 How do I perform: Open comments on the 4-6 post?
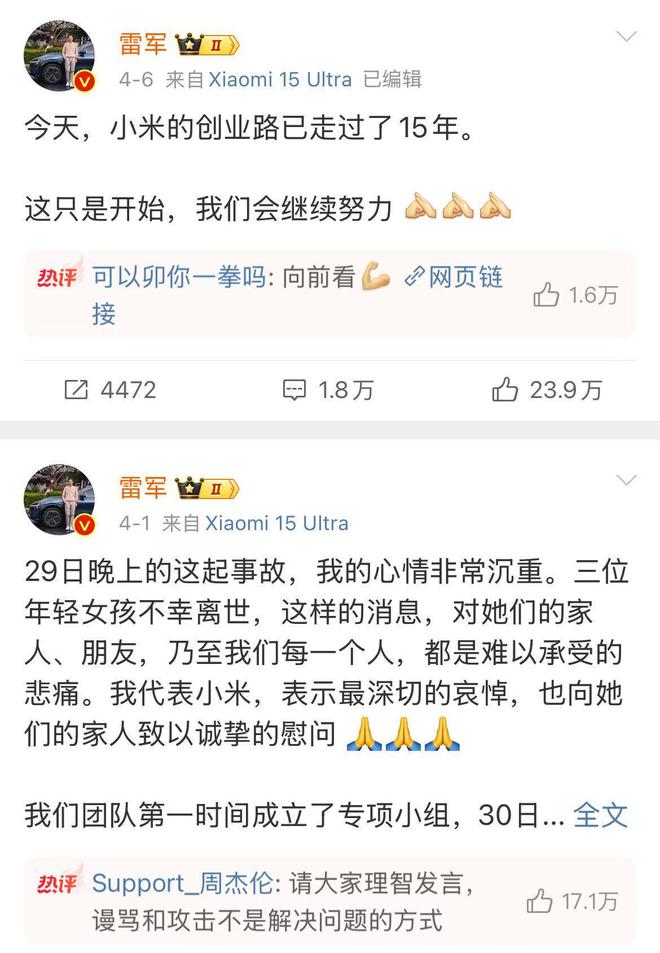tap(327, 389)
